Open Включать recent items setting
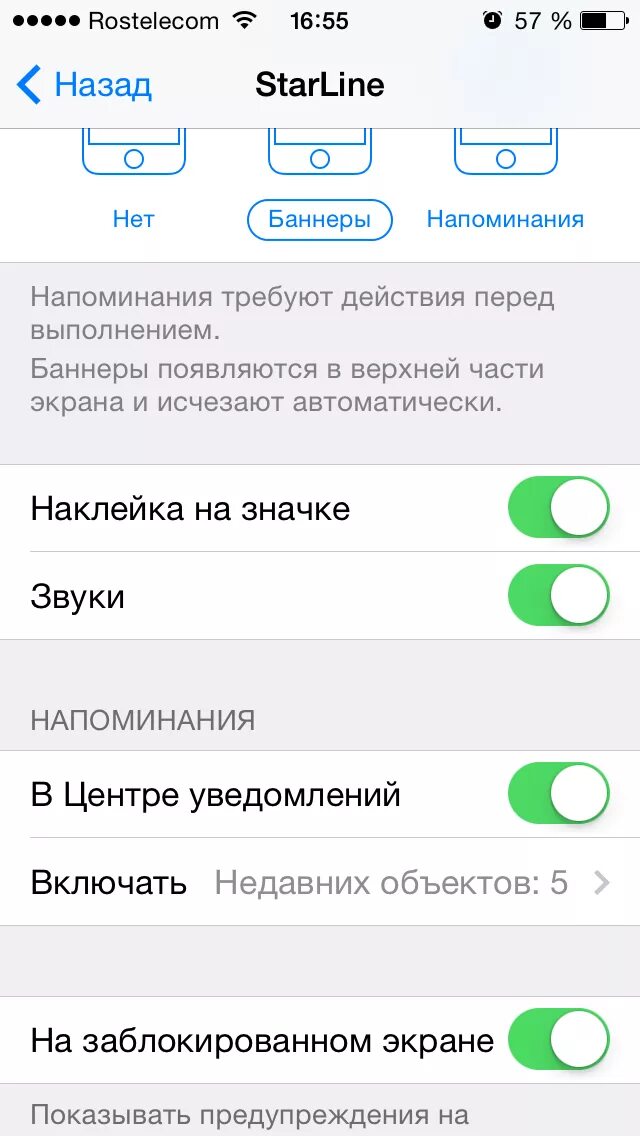Image resolution: width=640 pixels, height=1136 pixels. (320, 882)
